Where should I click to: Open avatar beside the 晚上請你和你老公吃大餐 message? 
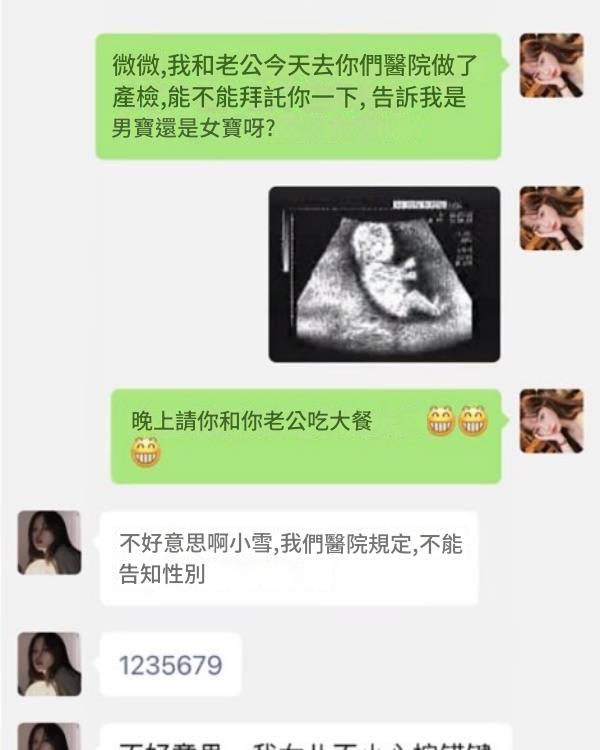click(x=551, y=420)
